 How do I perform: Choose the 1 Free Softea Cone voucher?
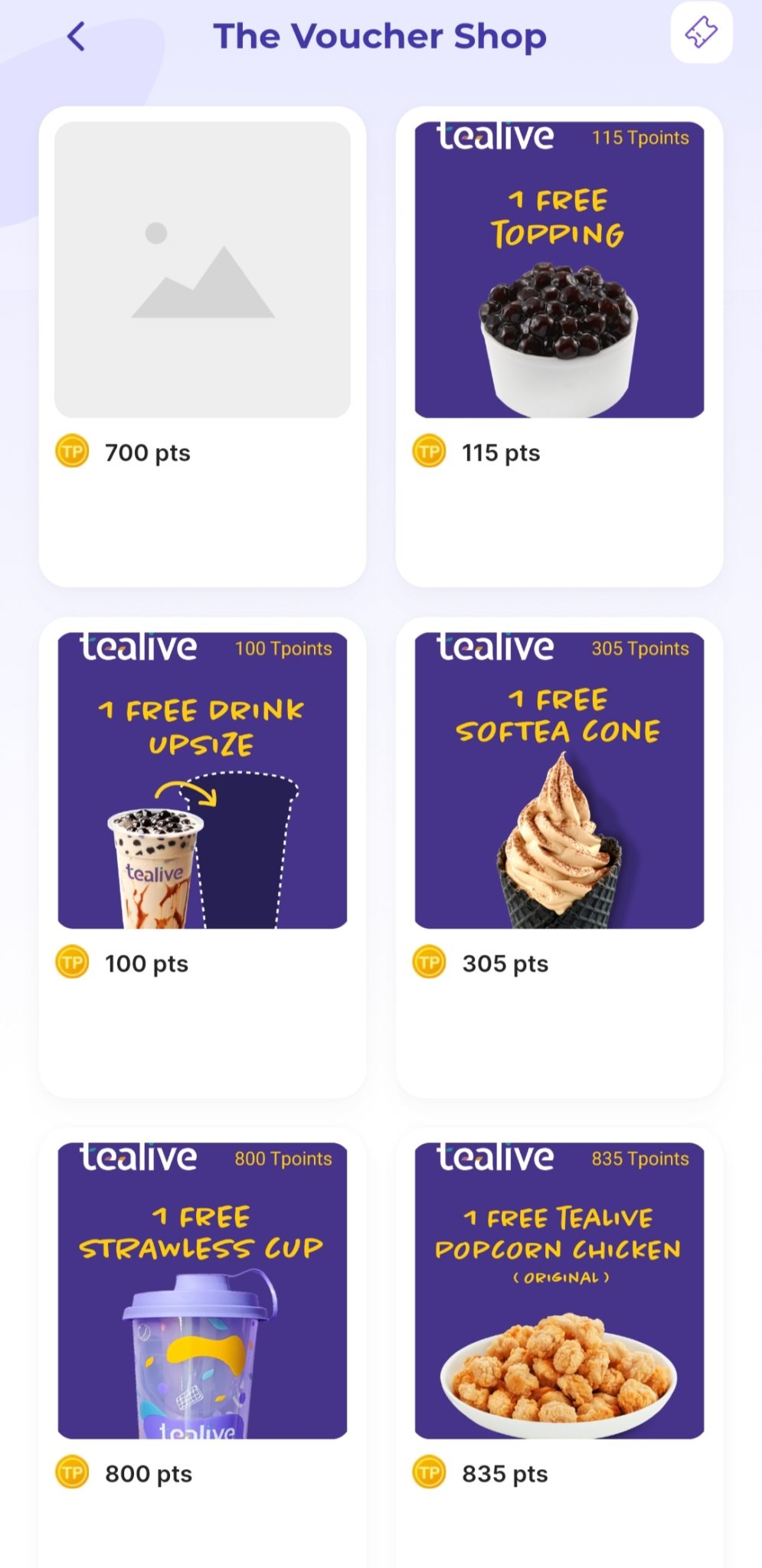click(x=559, y=780)
